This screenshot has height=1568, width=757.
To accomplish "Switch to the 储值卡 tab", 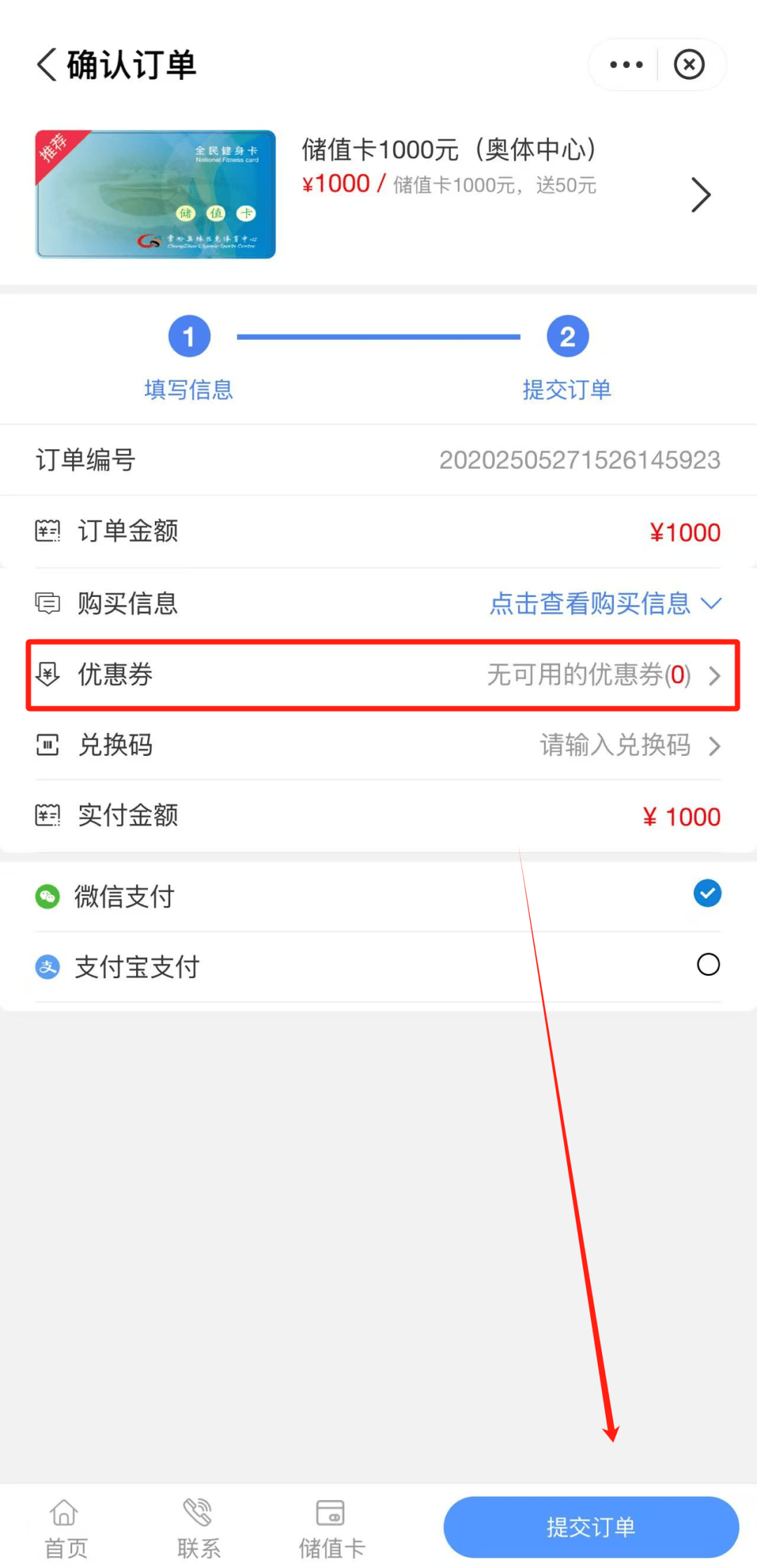I will coord(331,1527).
